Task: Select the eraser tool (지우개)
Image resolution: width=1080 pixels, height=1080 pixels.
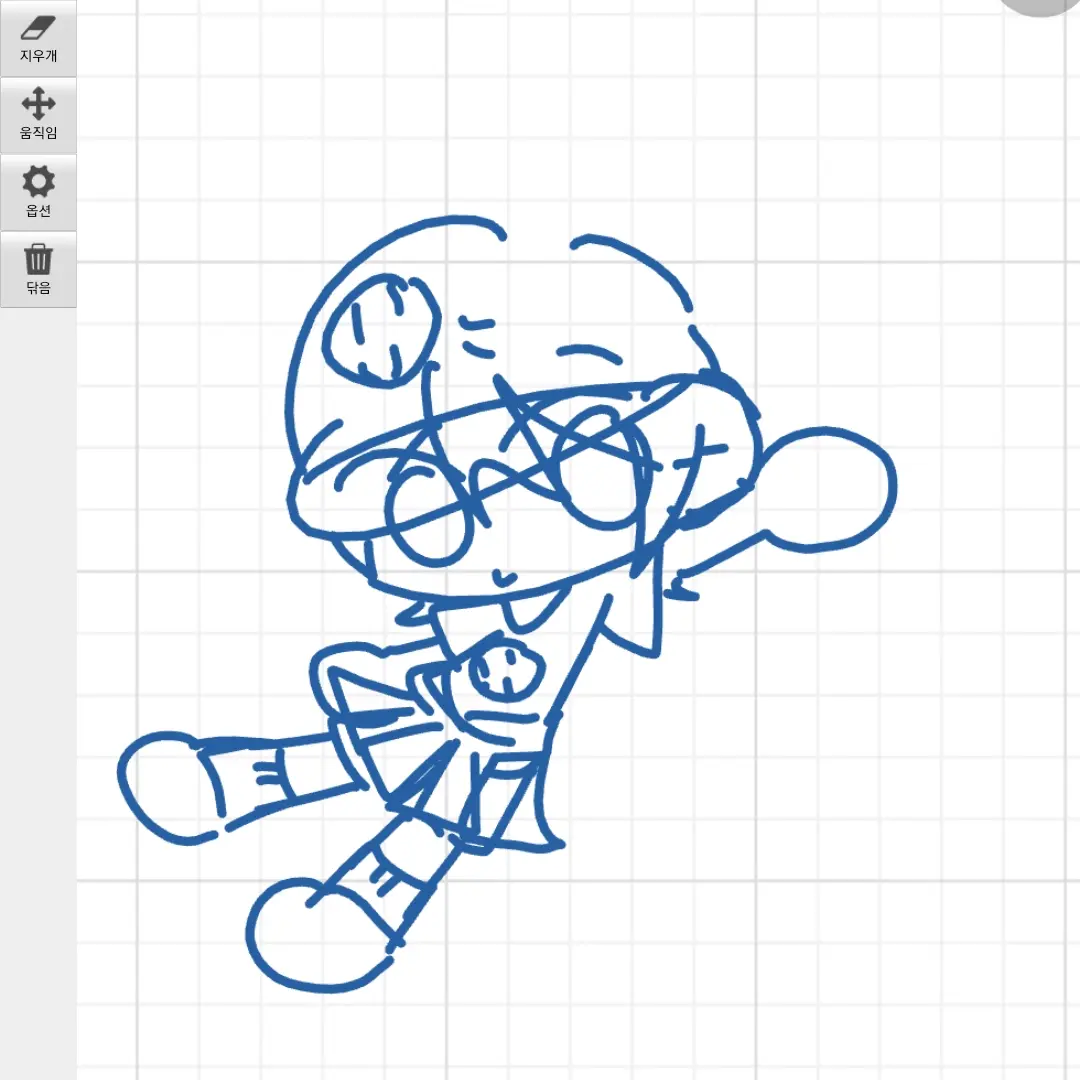Action: (38, 38)
